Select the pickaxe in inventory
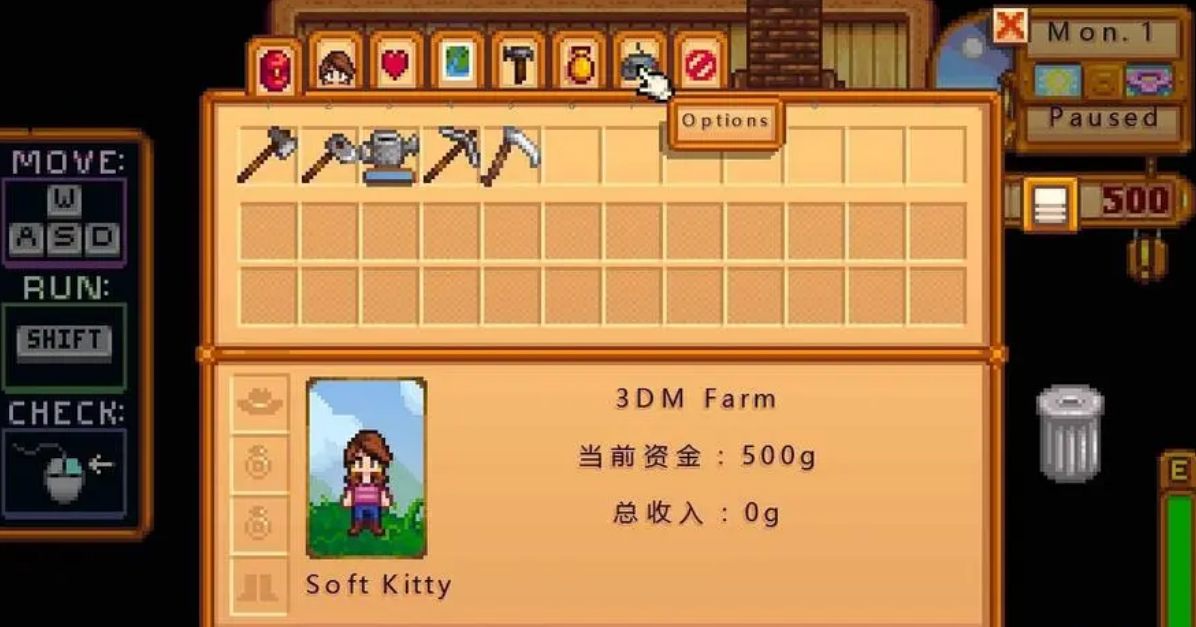1196x627 pixels. coord(450,156)
